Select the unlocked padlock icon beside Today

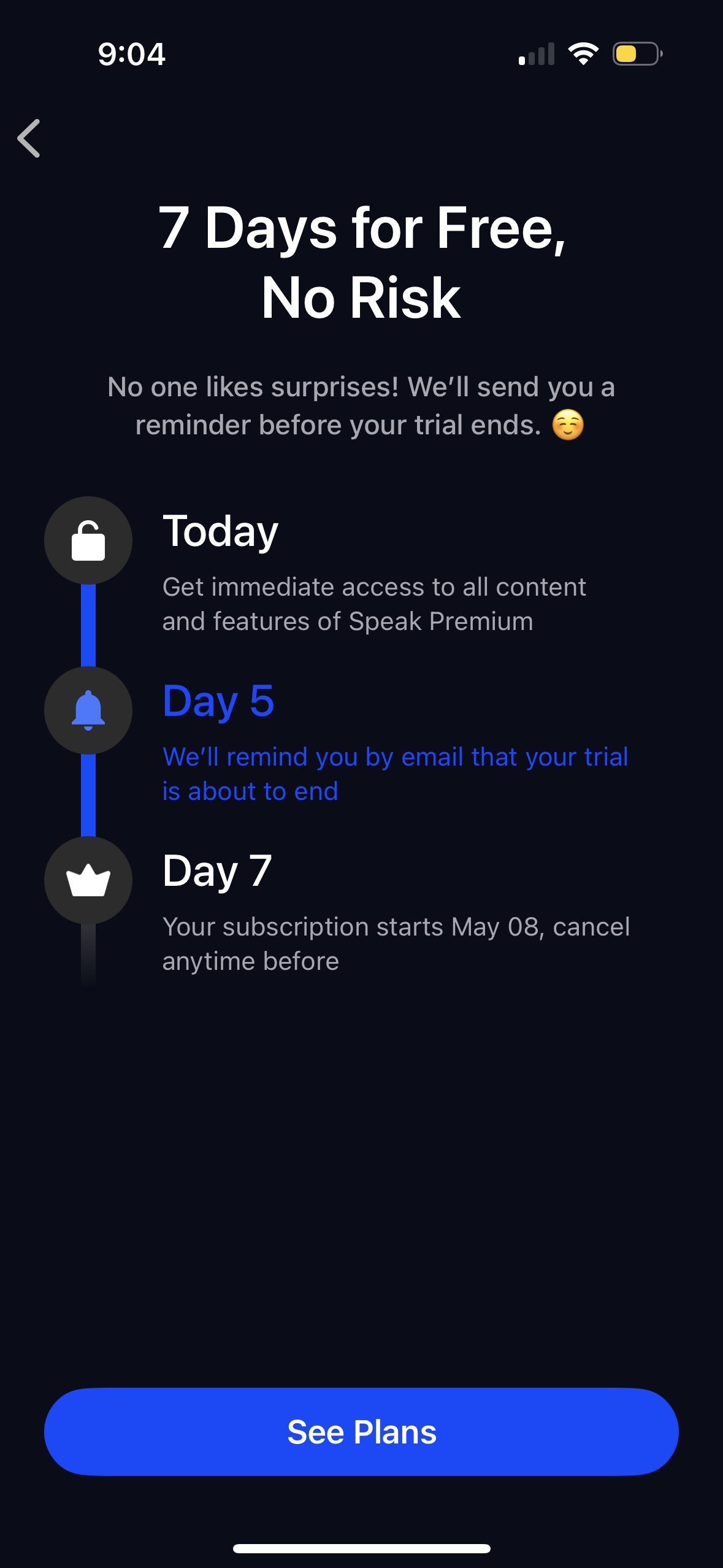pos(88,540)
